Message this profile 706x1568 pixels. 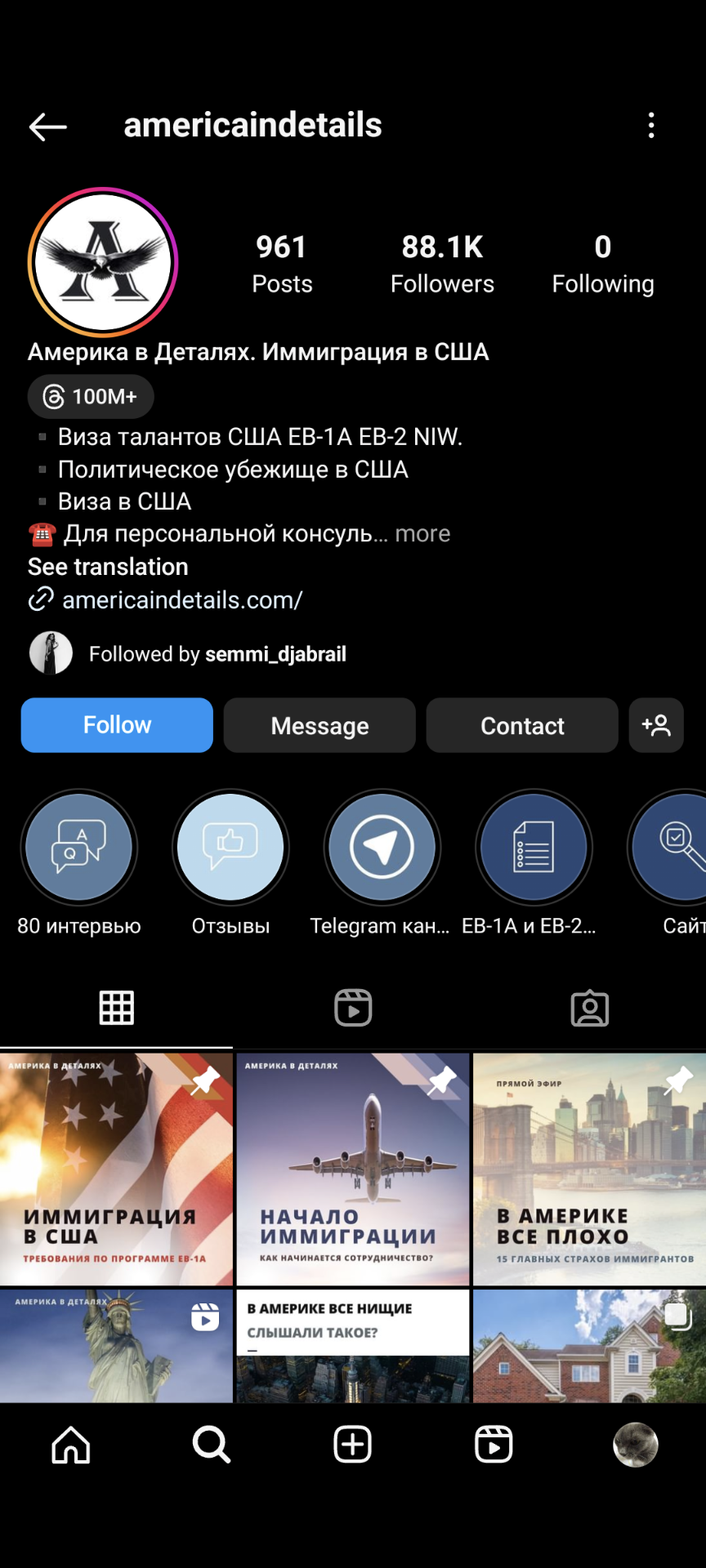[x=319, y=725]
